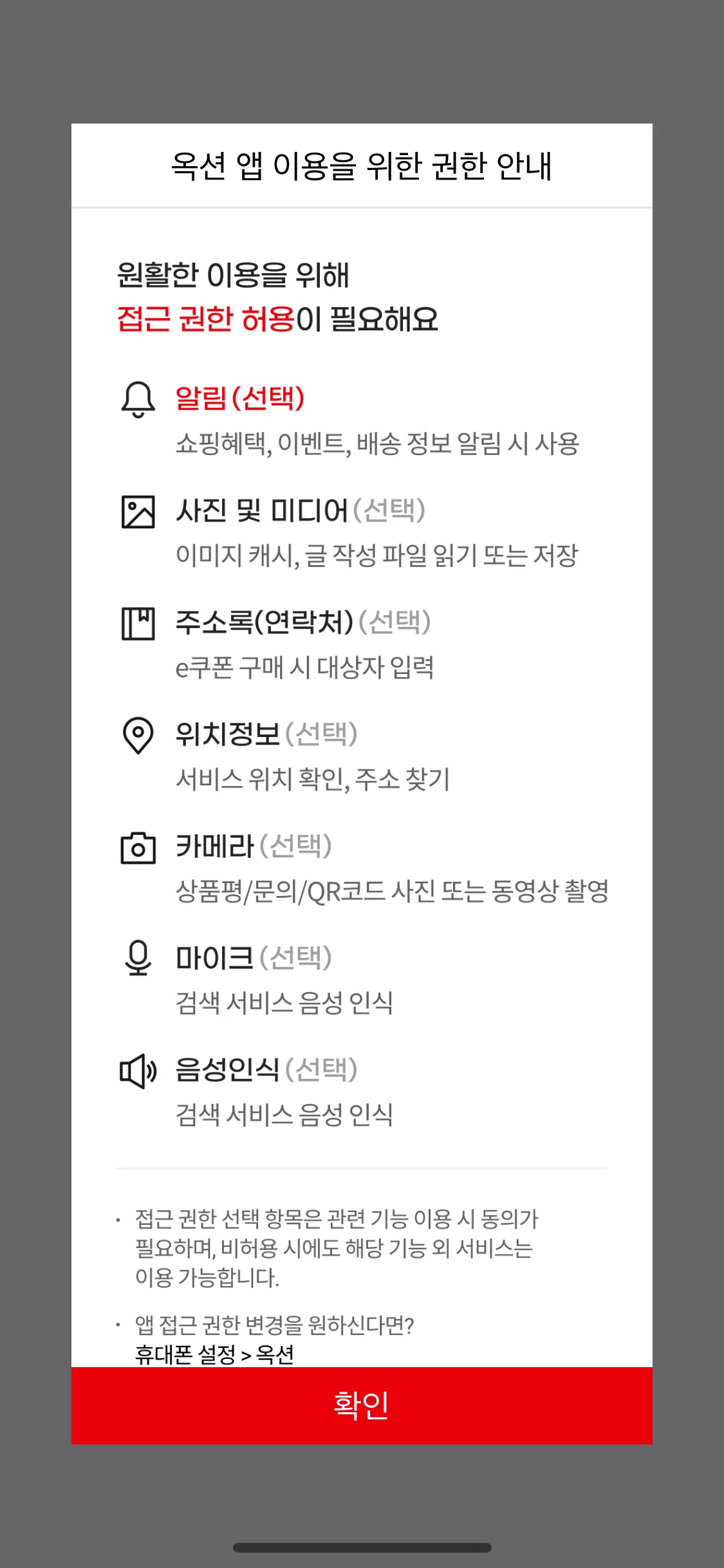Confirm permissions with the 확인 button
This screenshot has height=1568, width=724.
pyautogui.click(x=362, y=1405)
